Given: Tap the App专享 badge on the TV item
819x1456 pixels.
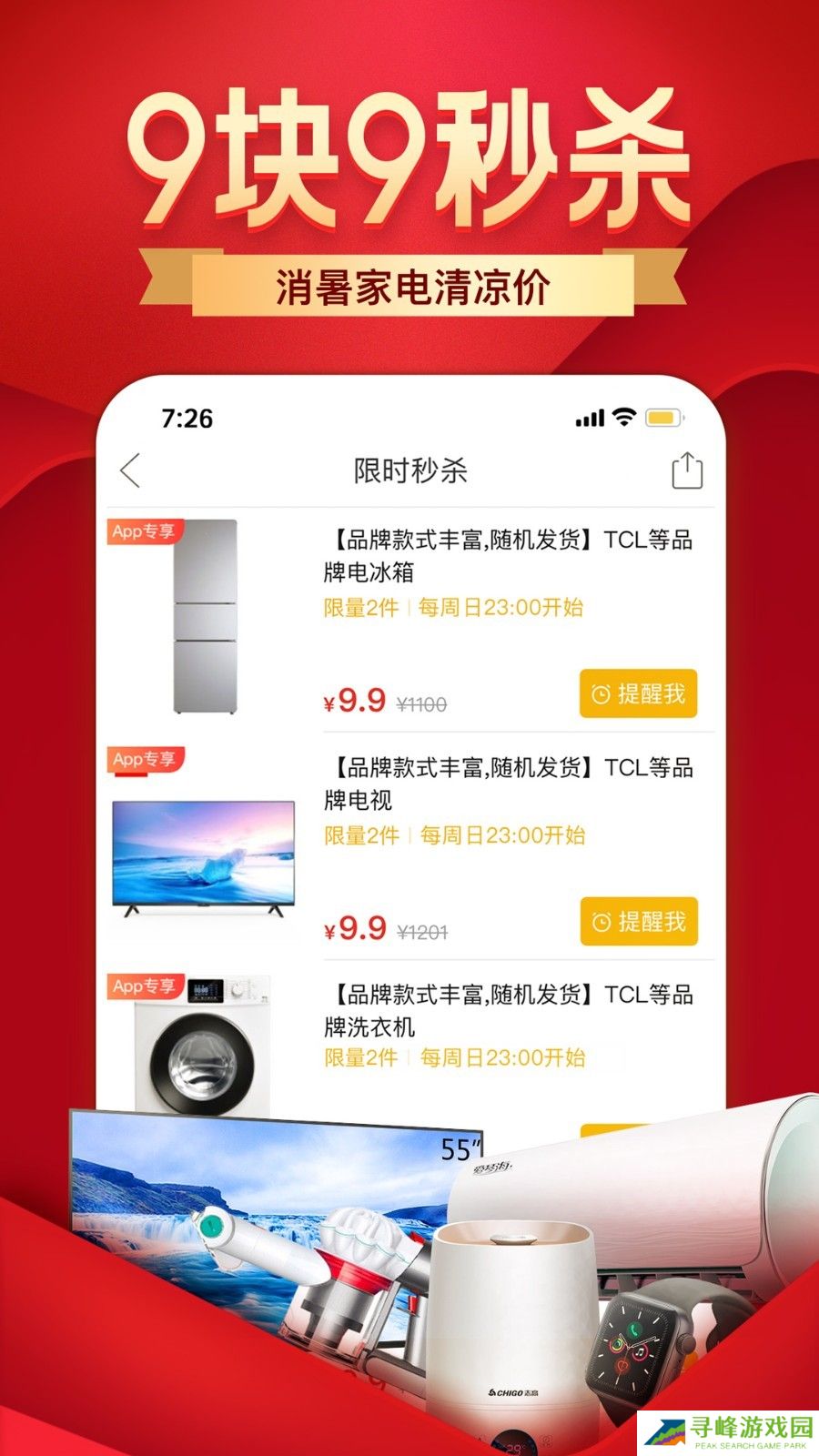Looking at the screenshot, I should pos(146,758).
